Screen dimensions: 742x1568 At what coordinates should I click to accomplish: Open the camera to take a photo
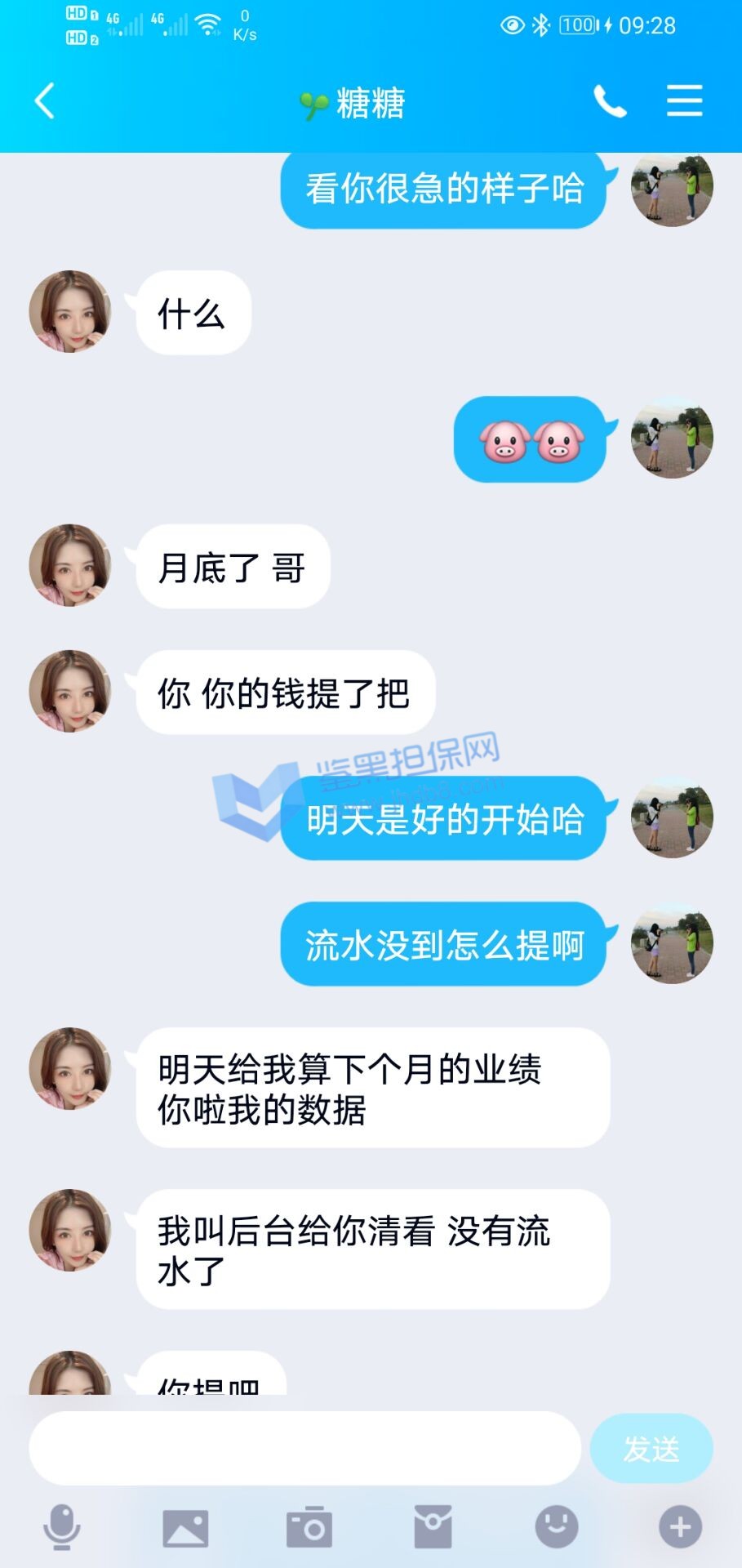pos(309,1526)
